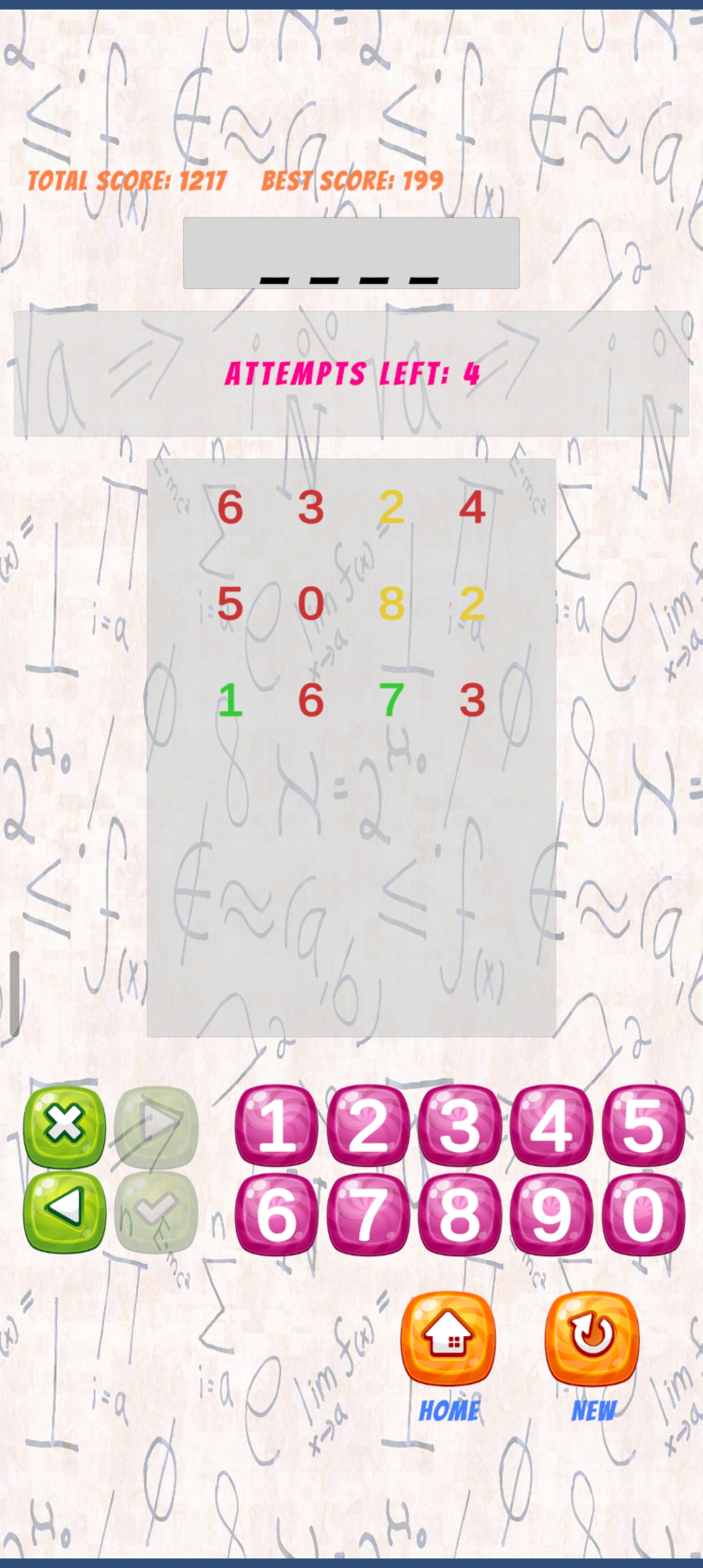Select the number 8 key

click(x=460, y=1214)
